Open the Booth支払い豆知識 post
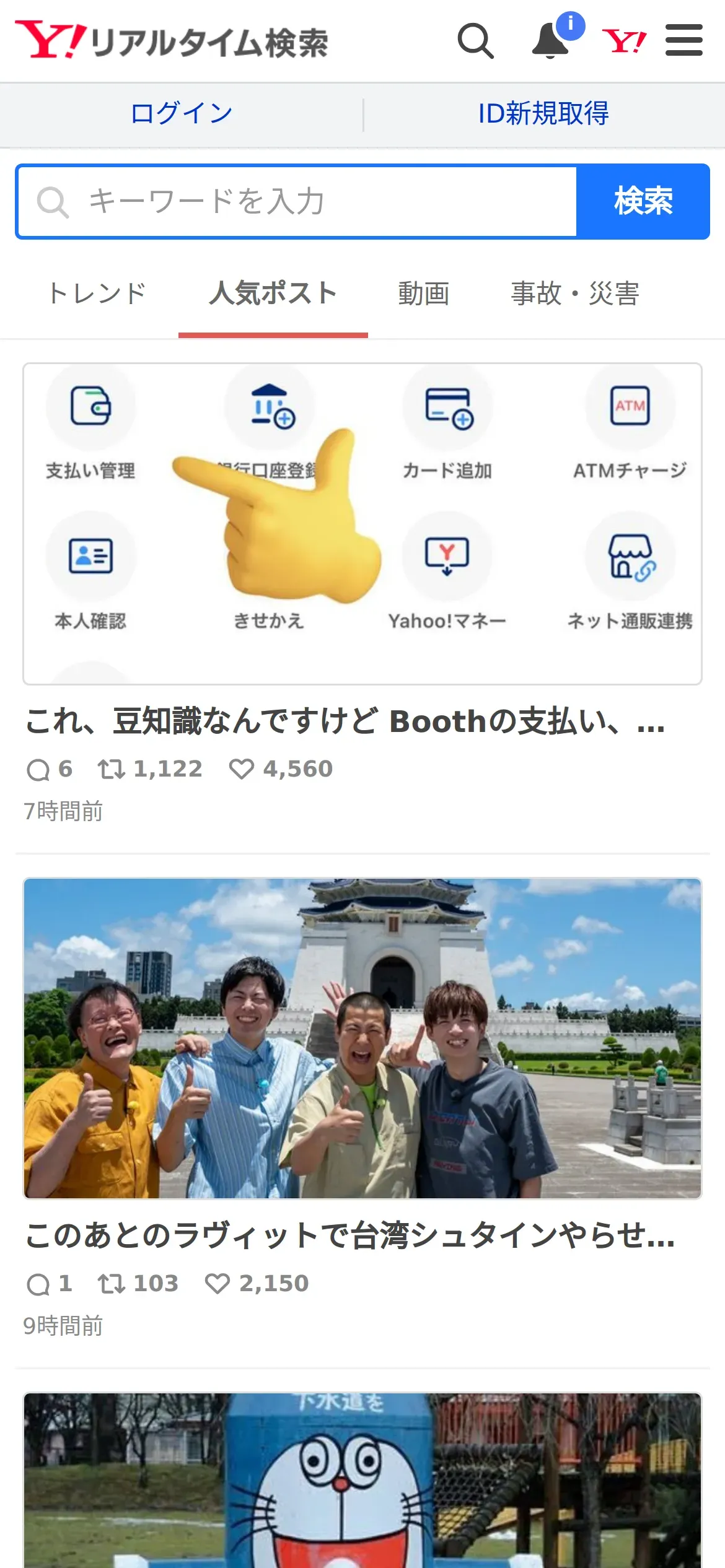The image size is (725, 1568). tap(345, 721)
